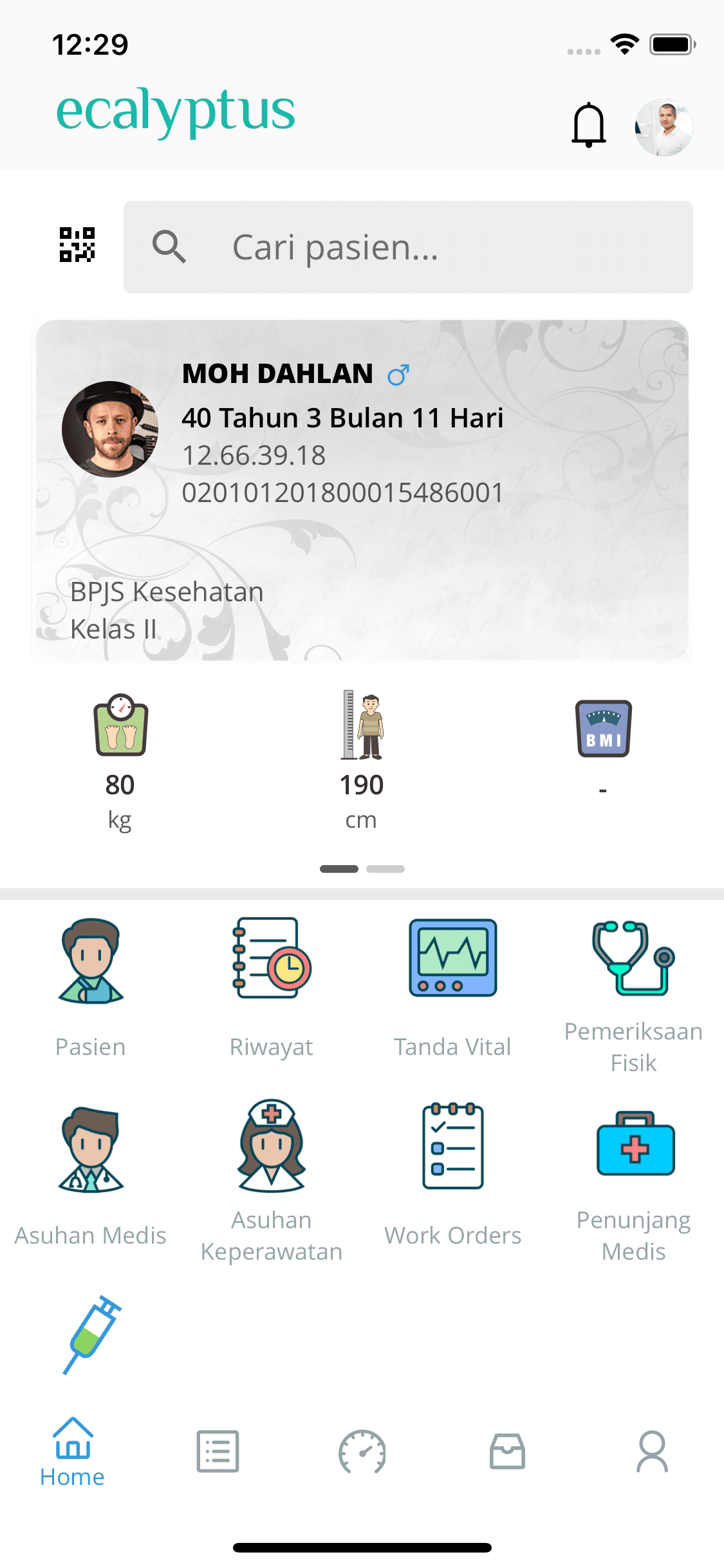
Task: Scan patient with QR code button
Action: pyautogui.click(x=77, y=245)
